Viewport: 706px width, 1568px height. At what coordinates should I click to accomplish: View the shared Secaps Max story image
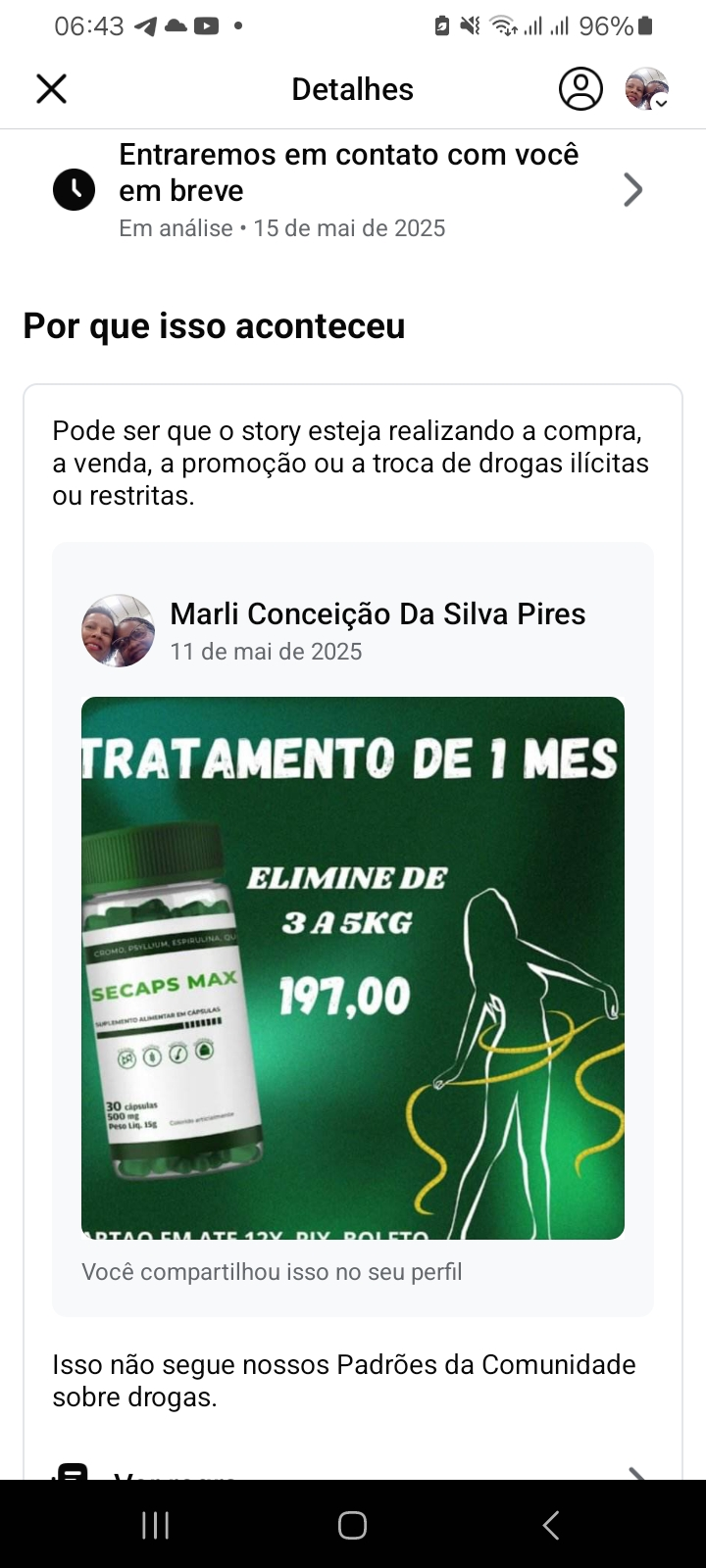(x=353, y=967)
